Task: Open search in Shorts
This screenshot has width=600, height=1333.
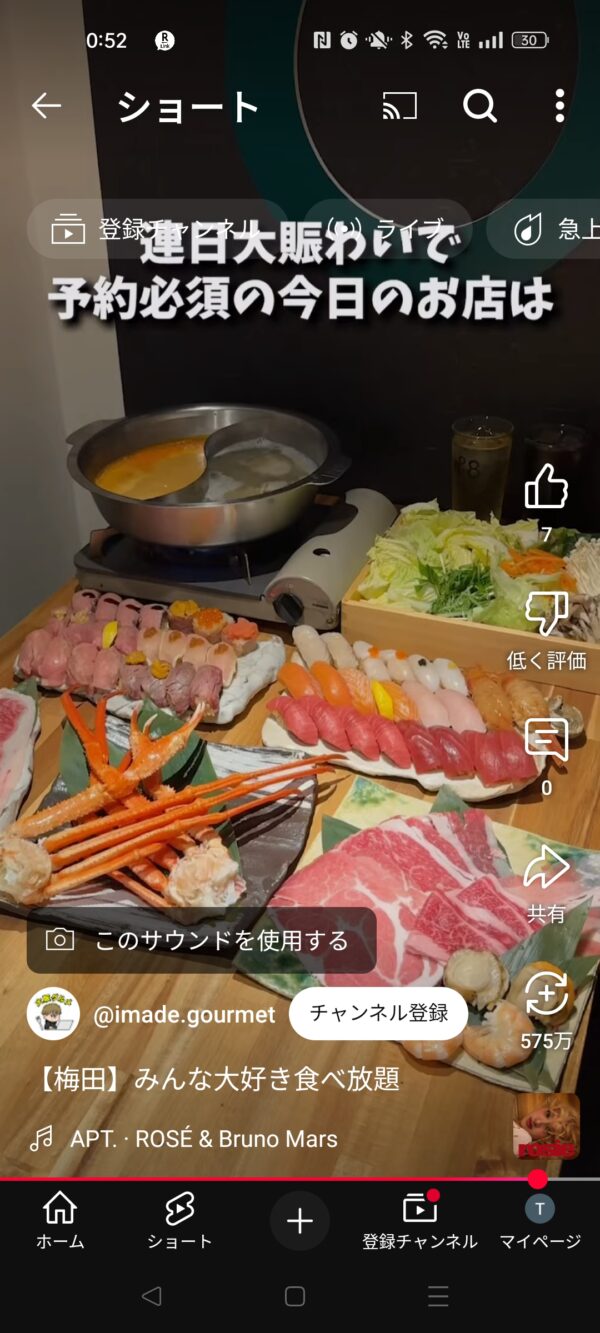Action: coord(480,106)
